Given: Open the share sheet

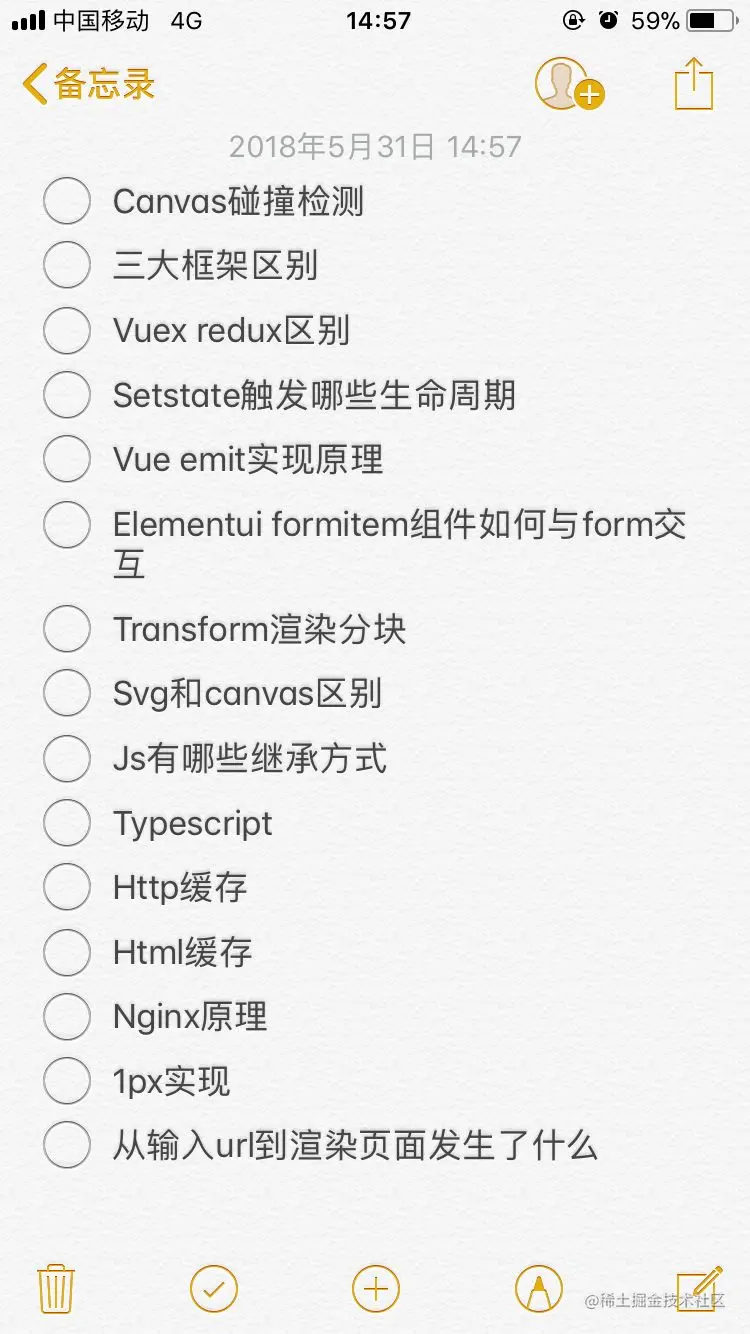Looking at the screenshot, I should (x=694, y=84).
